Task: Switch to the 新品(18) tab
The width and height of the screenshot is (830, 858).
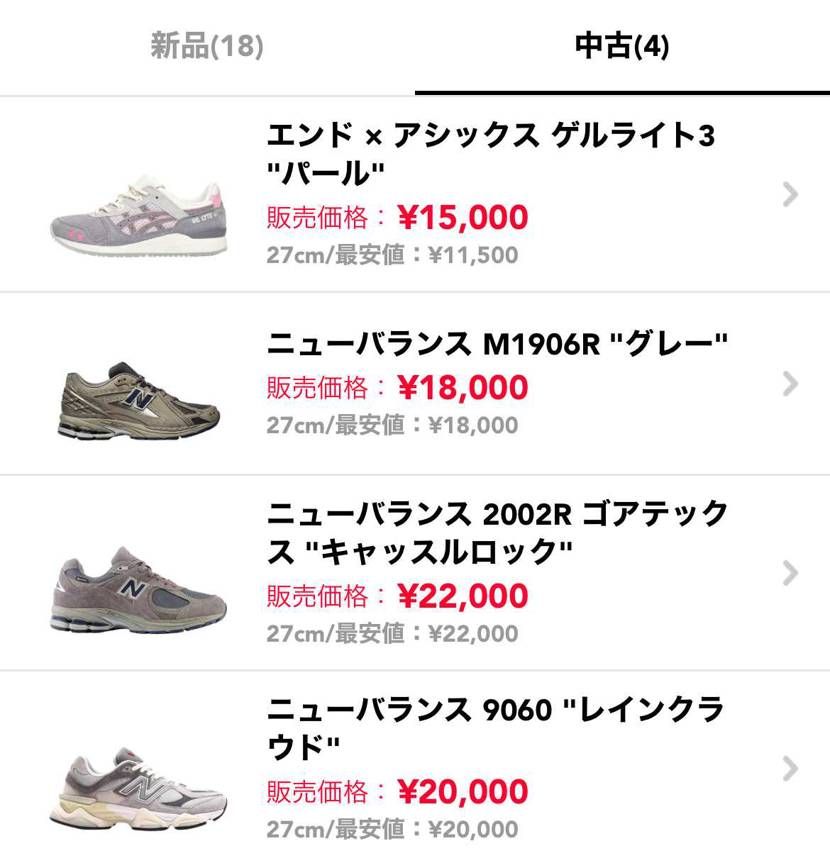Action: click(207, 46)
